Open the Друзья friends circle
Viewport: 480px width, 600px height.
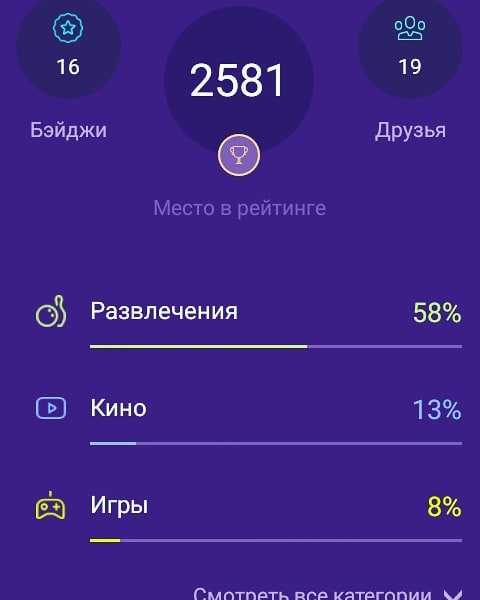click(x=410, y=47)
